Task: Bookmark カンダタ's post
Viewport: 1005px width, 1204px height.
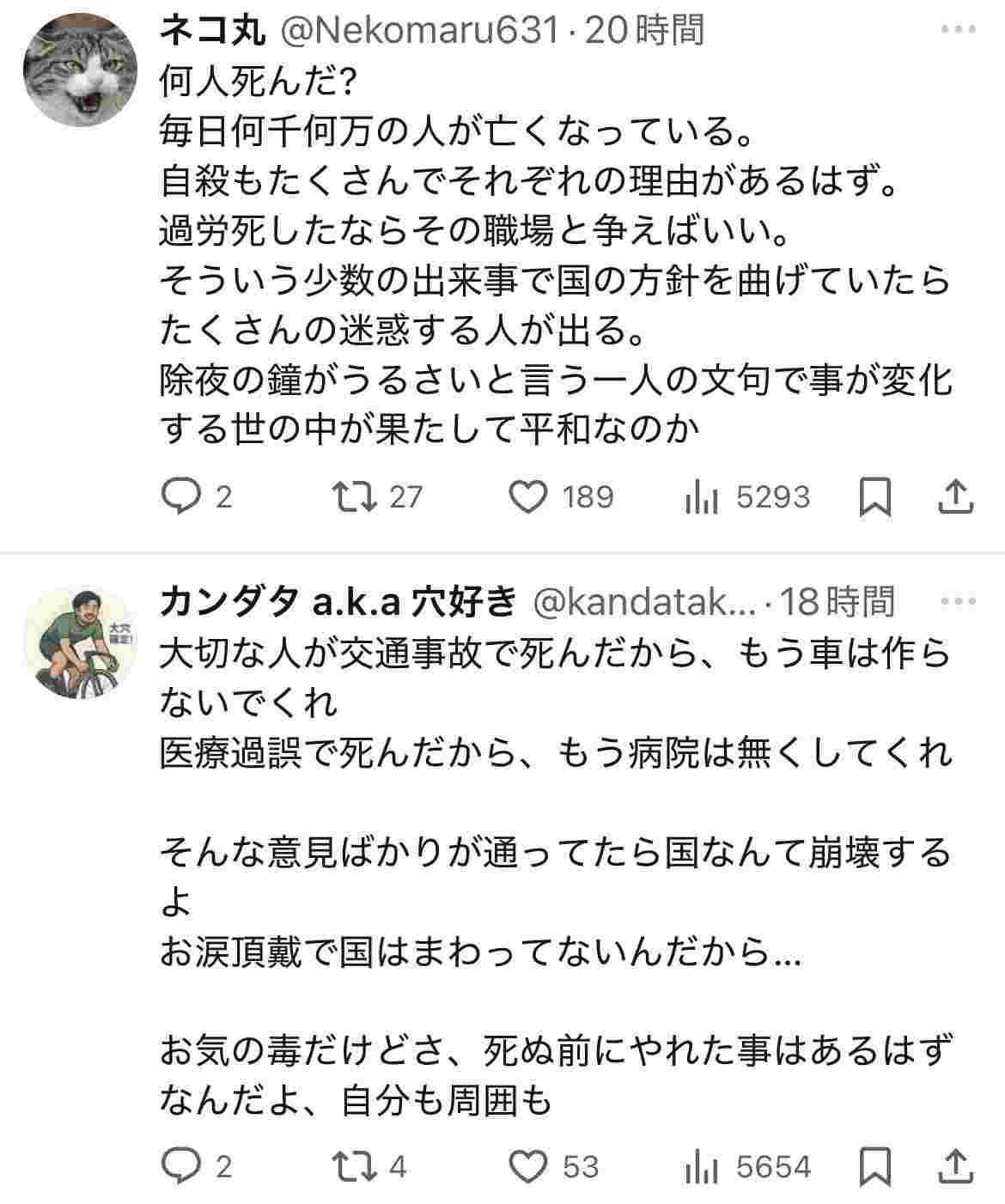Action: coord(875,1166)
